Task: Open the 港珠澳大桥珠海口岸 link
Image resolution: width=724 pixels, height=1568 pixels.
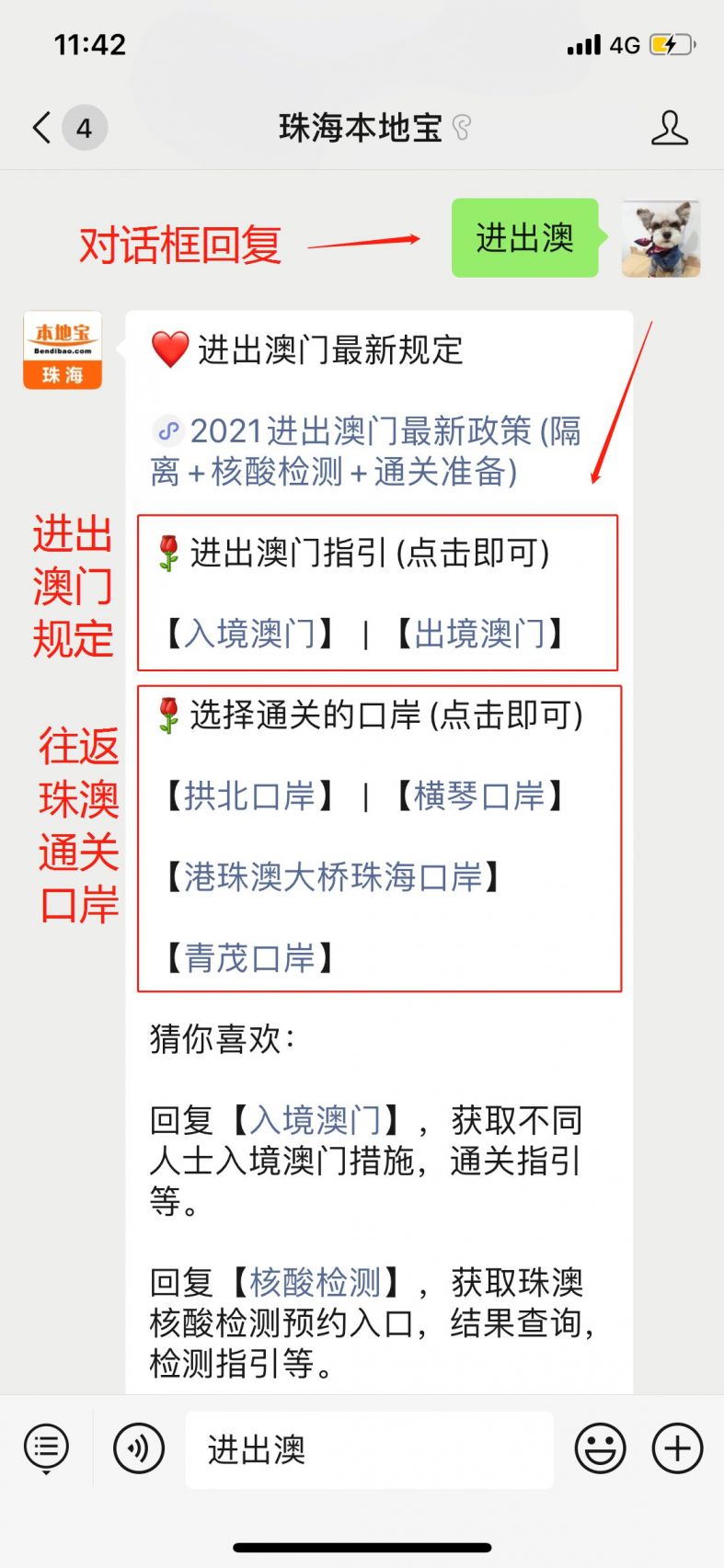Action: pyautogui.click(x=333, y=876)
